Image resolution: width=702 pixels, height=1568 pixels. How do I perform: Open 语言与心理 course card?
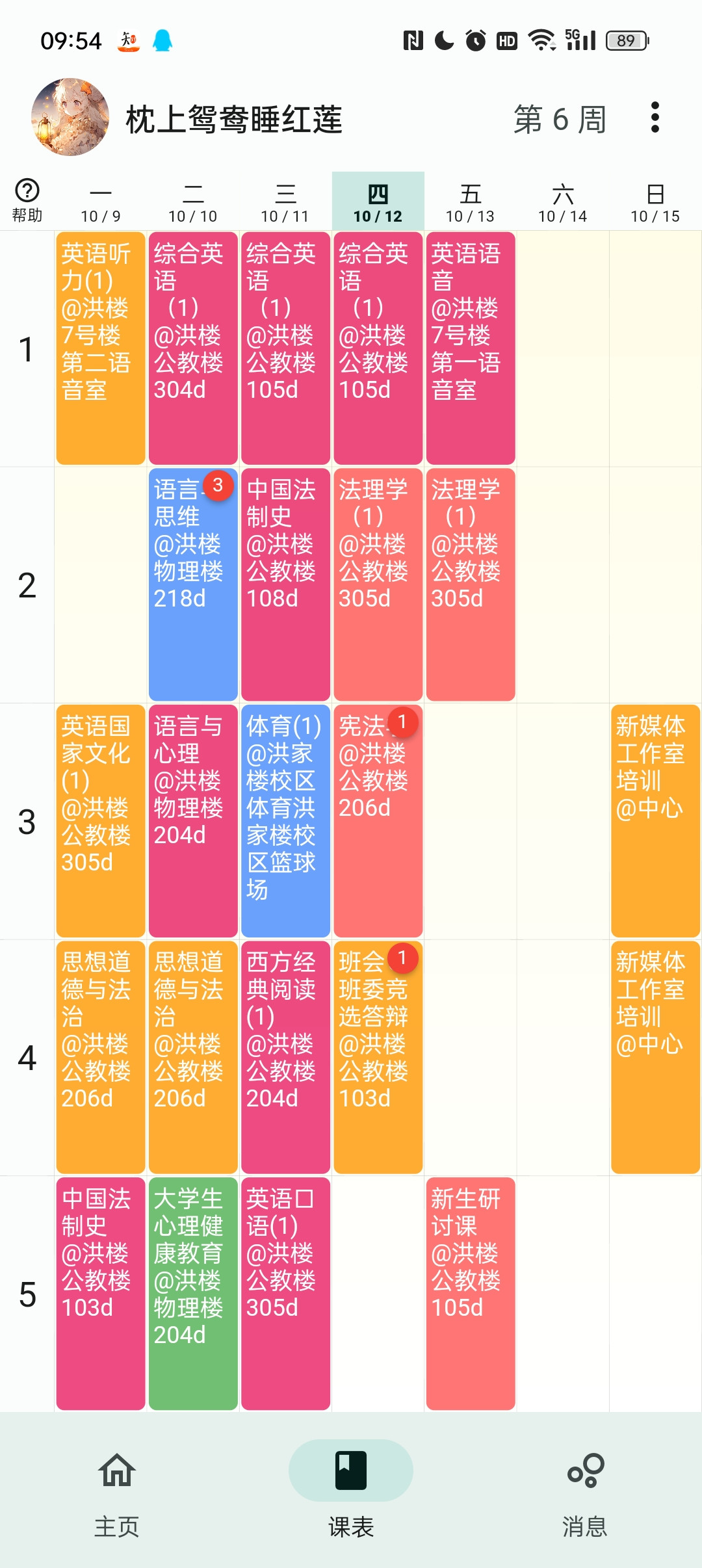click(x=193, y=820)
